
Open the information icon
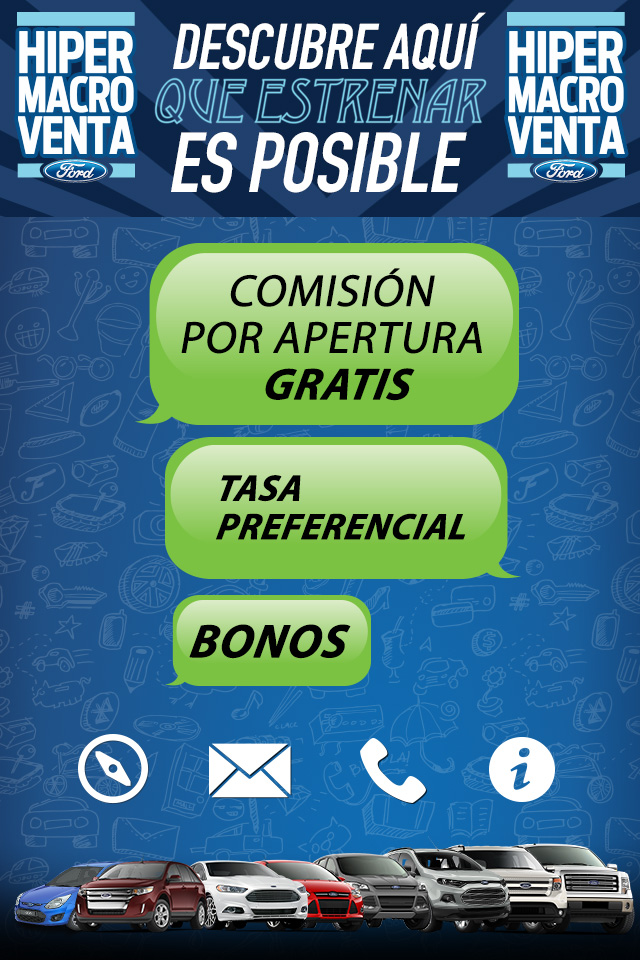(x=521, y=770)
